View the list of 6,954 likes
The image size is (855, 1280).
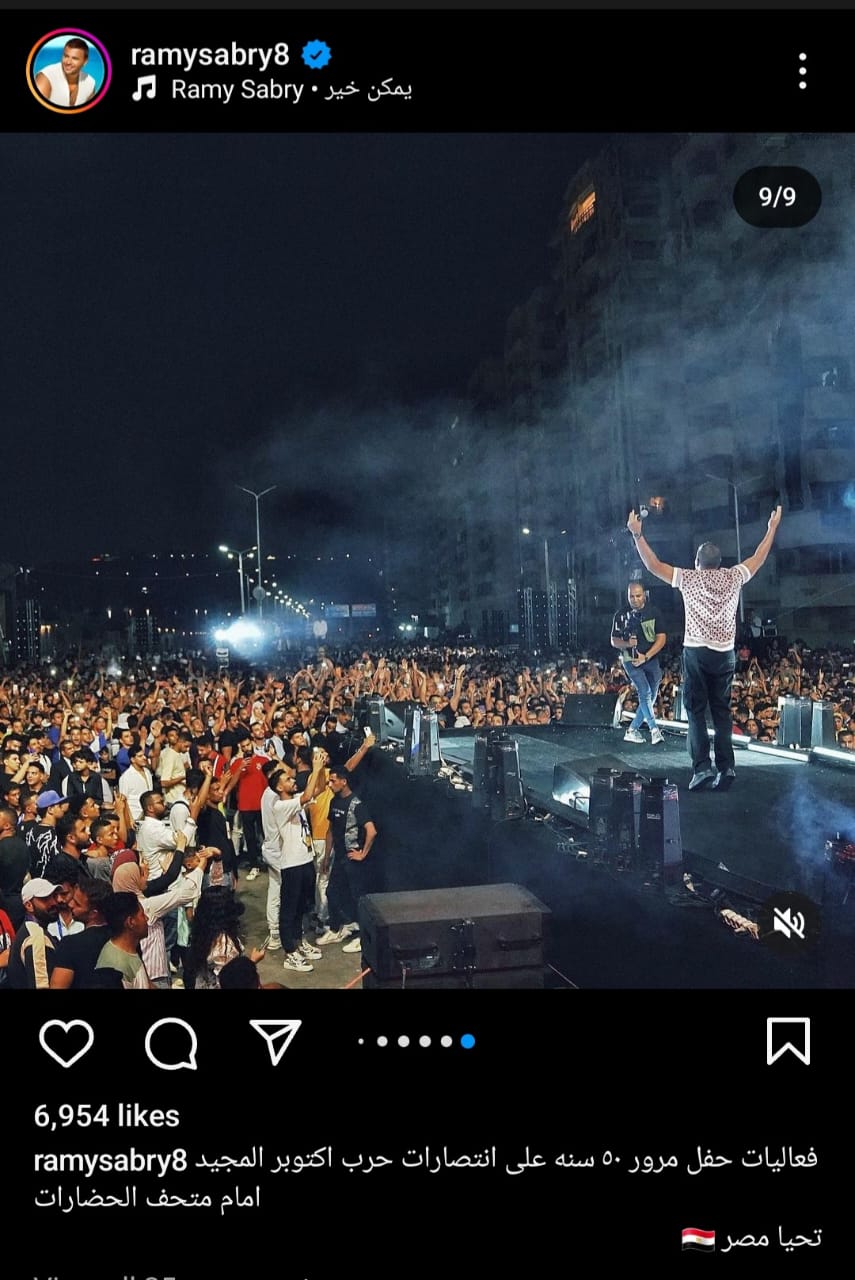coord(107,1116)
